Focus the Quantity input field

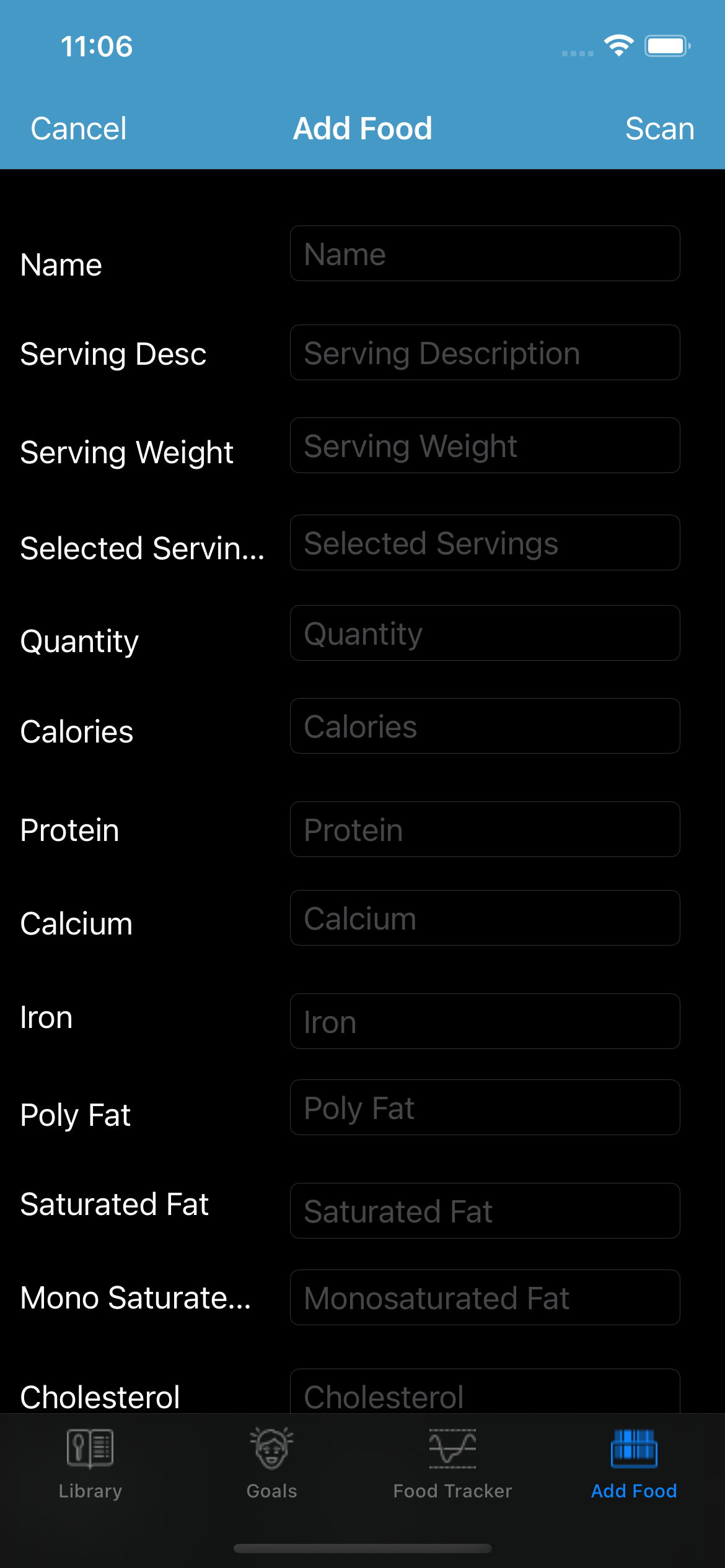click(x=485, y=634)
